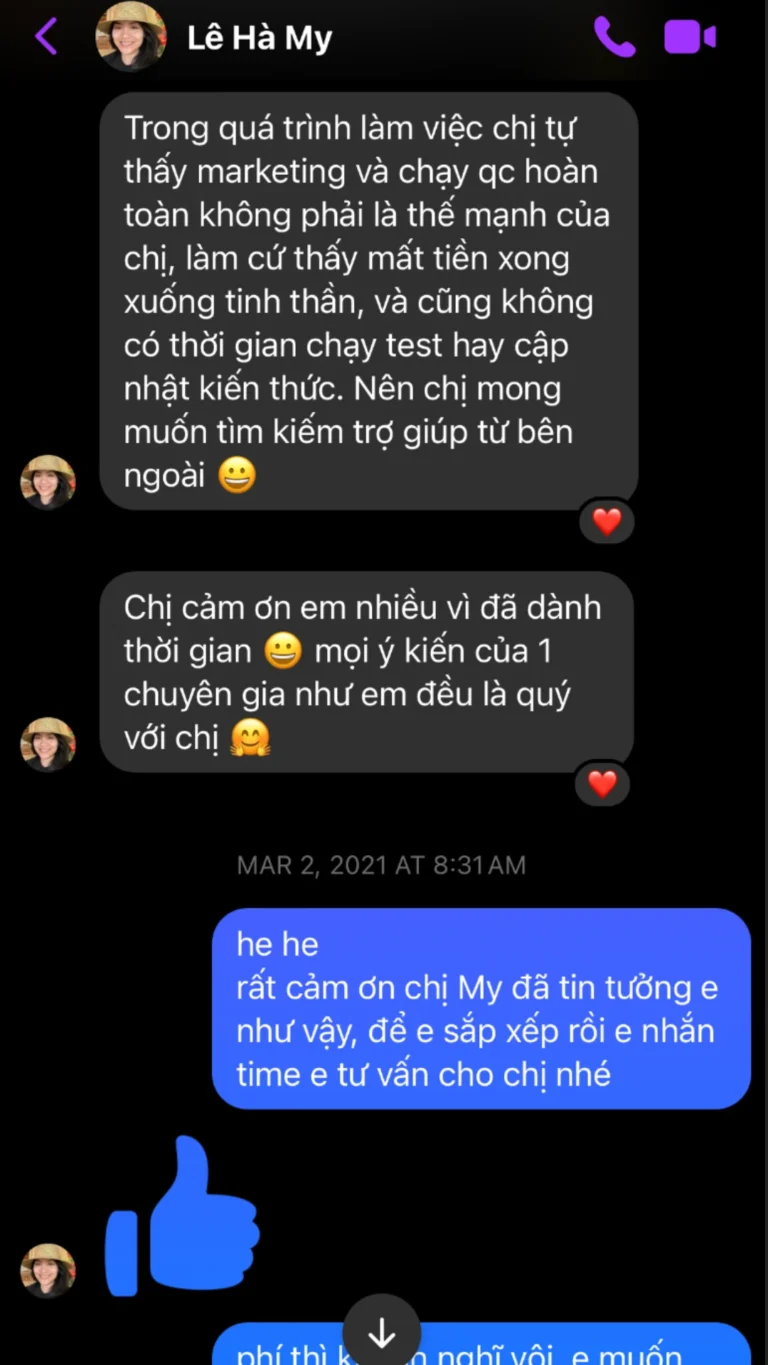View heart reaction on the 'Chị cảm ơn em' message
Screen dimensions: 768x1365
pyautogui.click(x=602, y=783)
